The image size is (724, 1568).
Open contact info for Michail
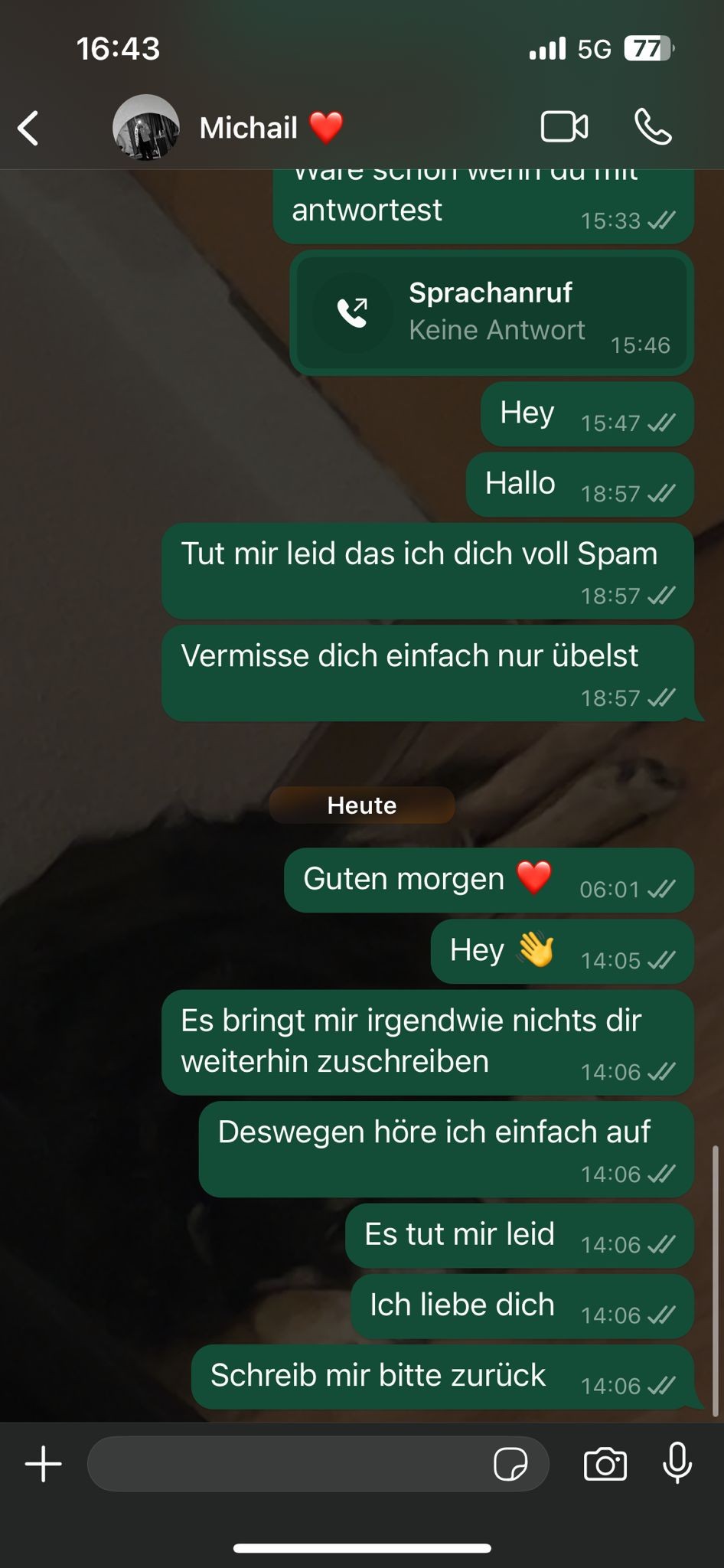point(249,128)
